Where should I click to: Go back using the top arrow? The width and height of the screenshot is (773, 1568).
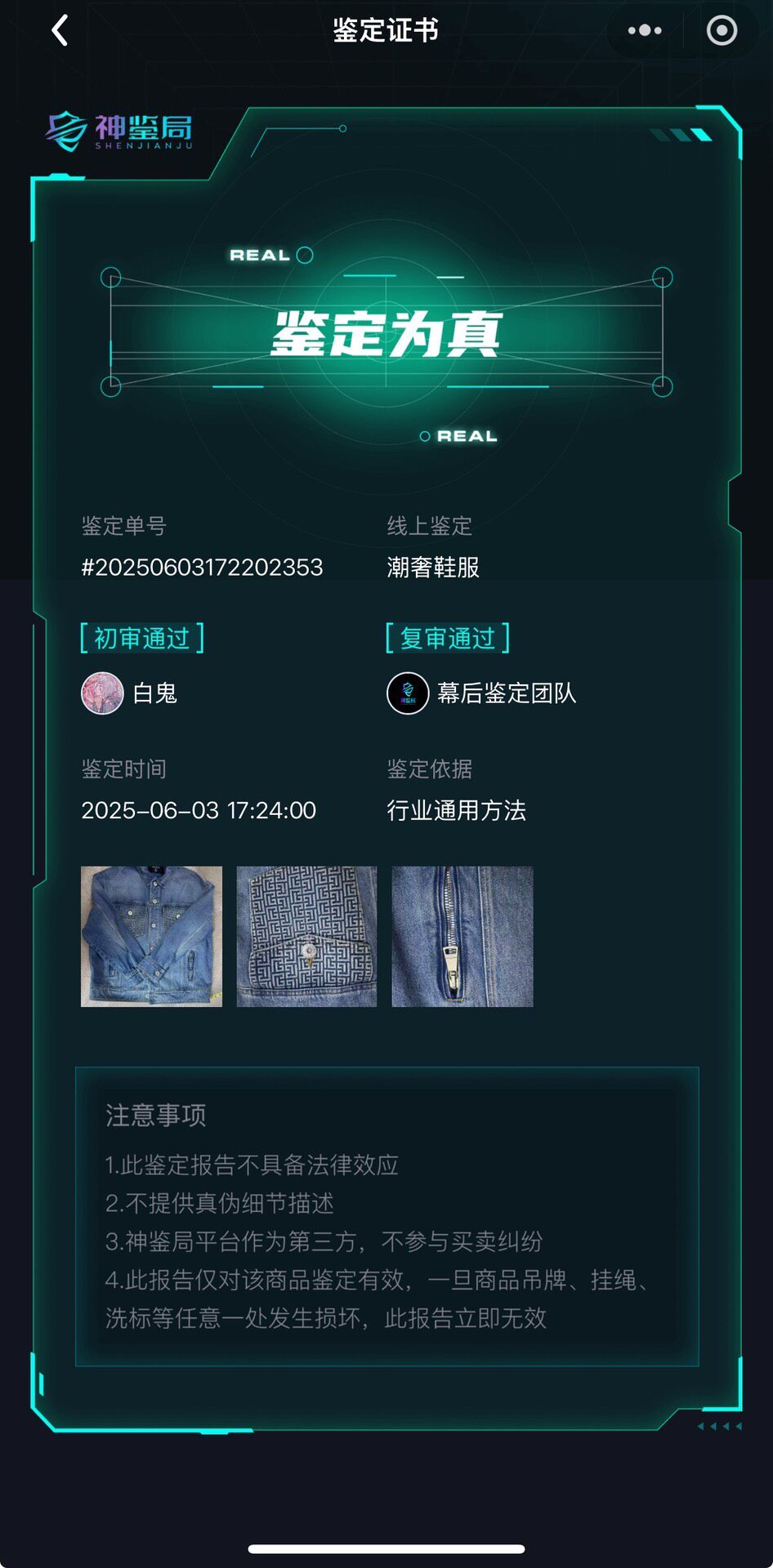60,31
